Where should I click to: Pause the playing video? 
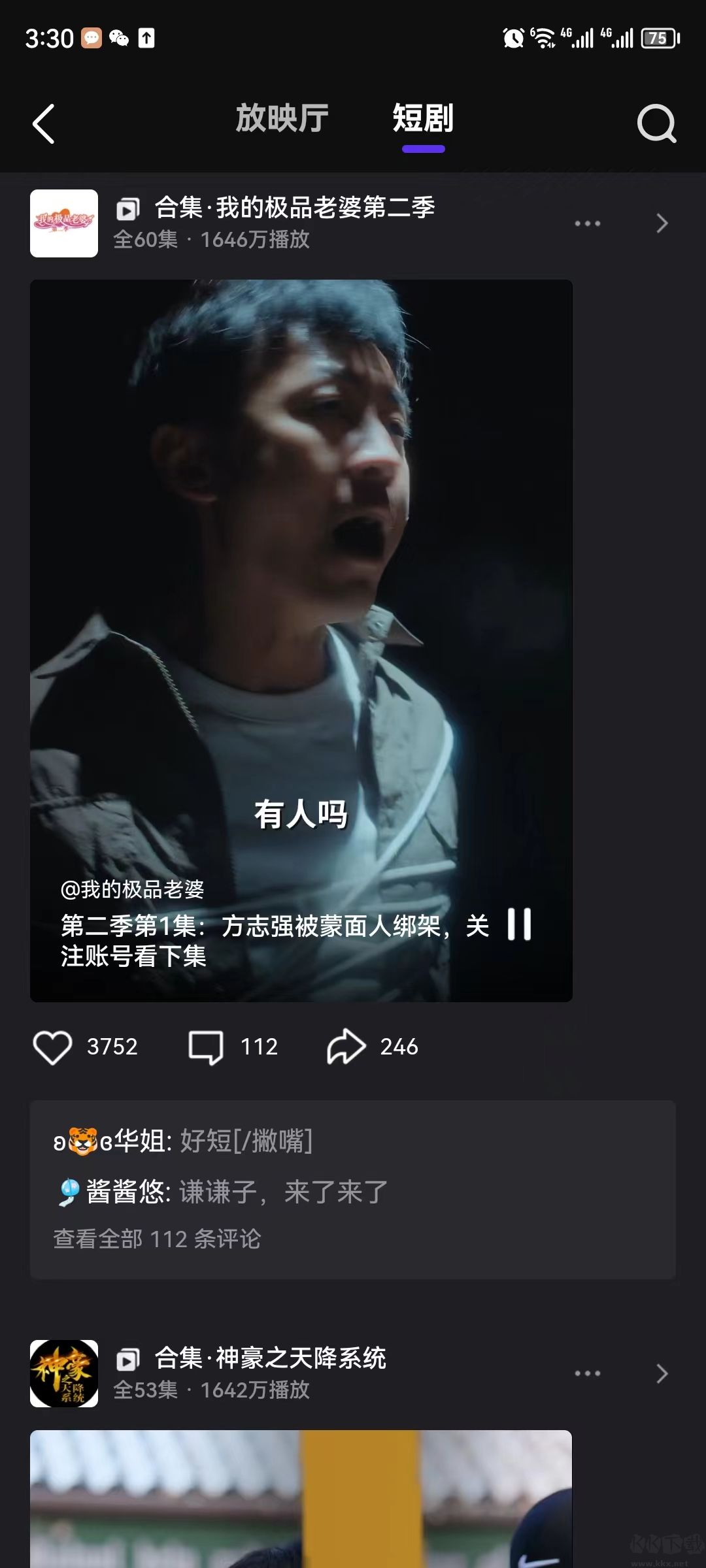click(520, 924)
